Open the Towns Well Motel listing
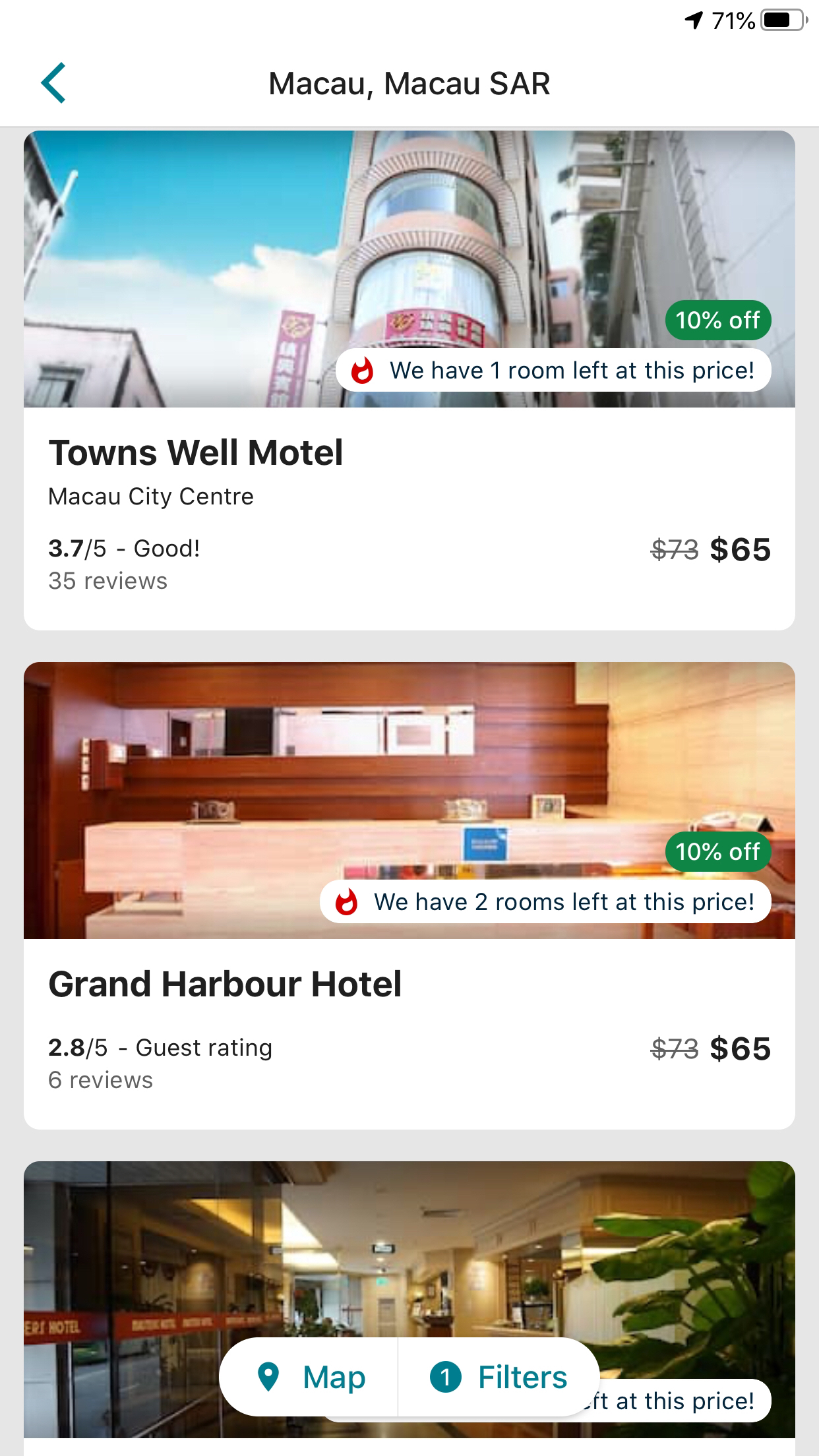This screenshot has height=1456, width=819. [x=196, y=453]
